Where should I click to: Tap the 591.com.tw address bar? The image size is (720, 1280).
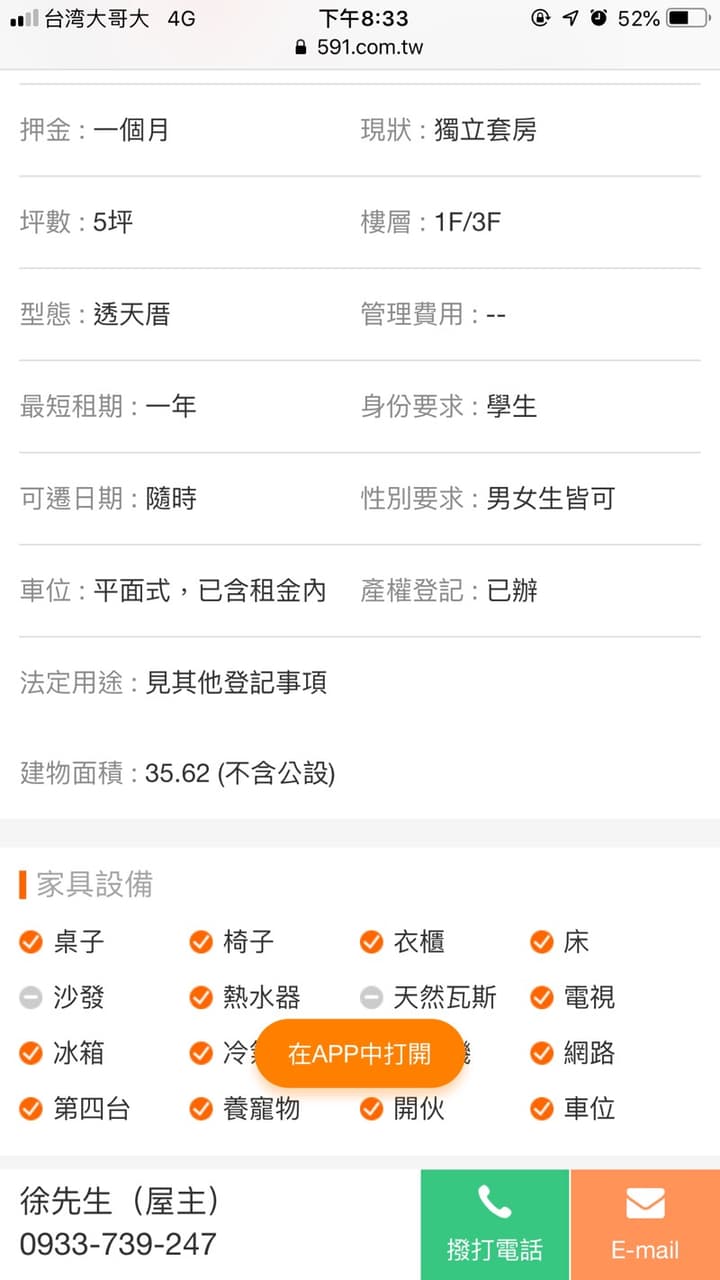click(360, 47)
